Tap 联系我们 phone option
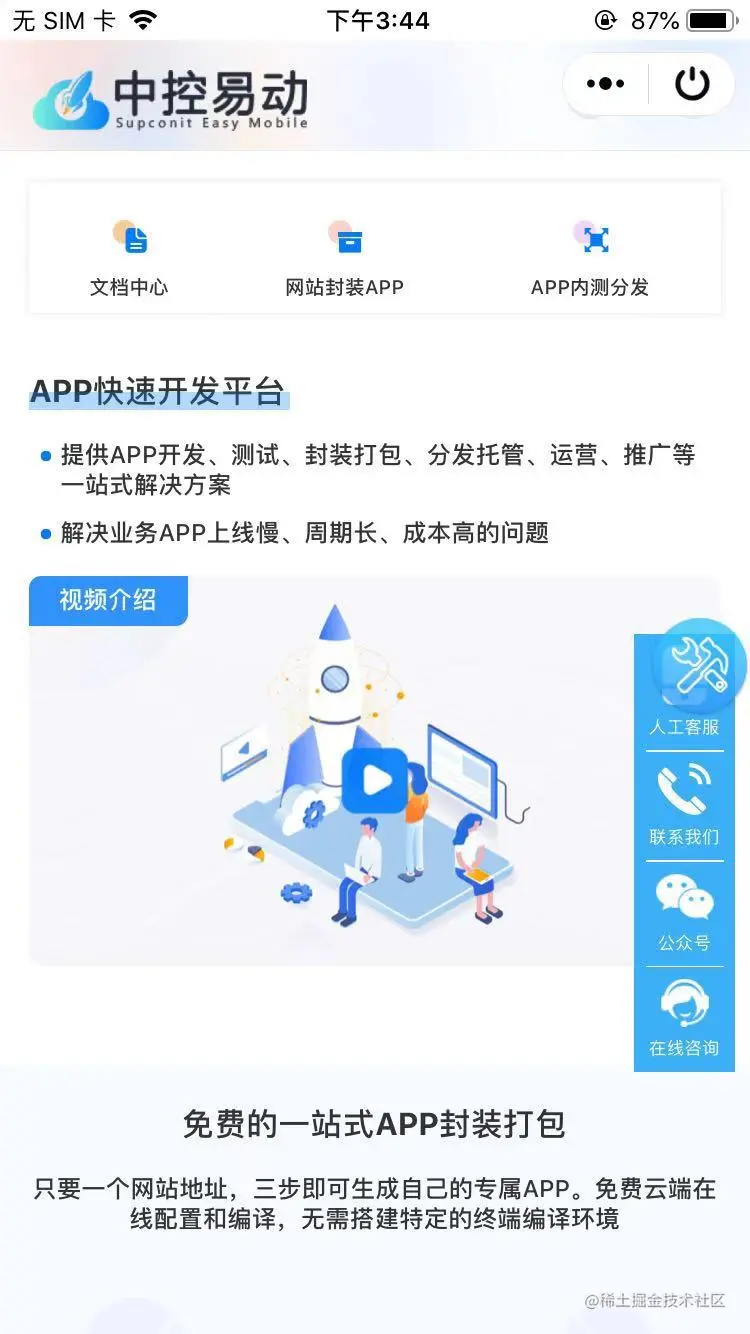The image size is (750, 1334). [685, 804]
